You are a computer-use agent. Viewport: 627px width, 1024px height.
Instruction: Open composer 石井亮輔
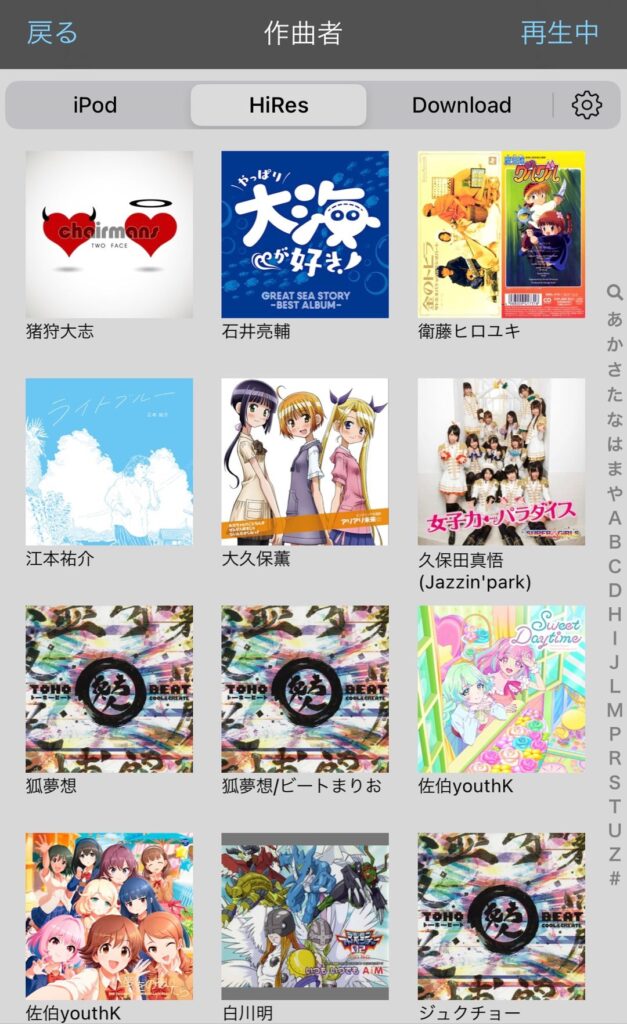coord(305,235)
